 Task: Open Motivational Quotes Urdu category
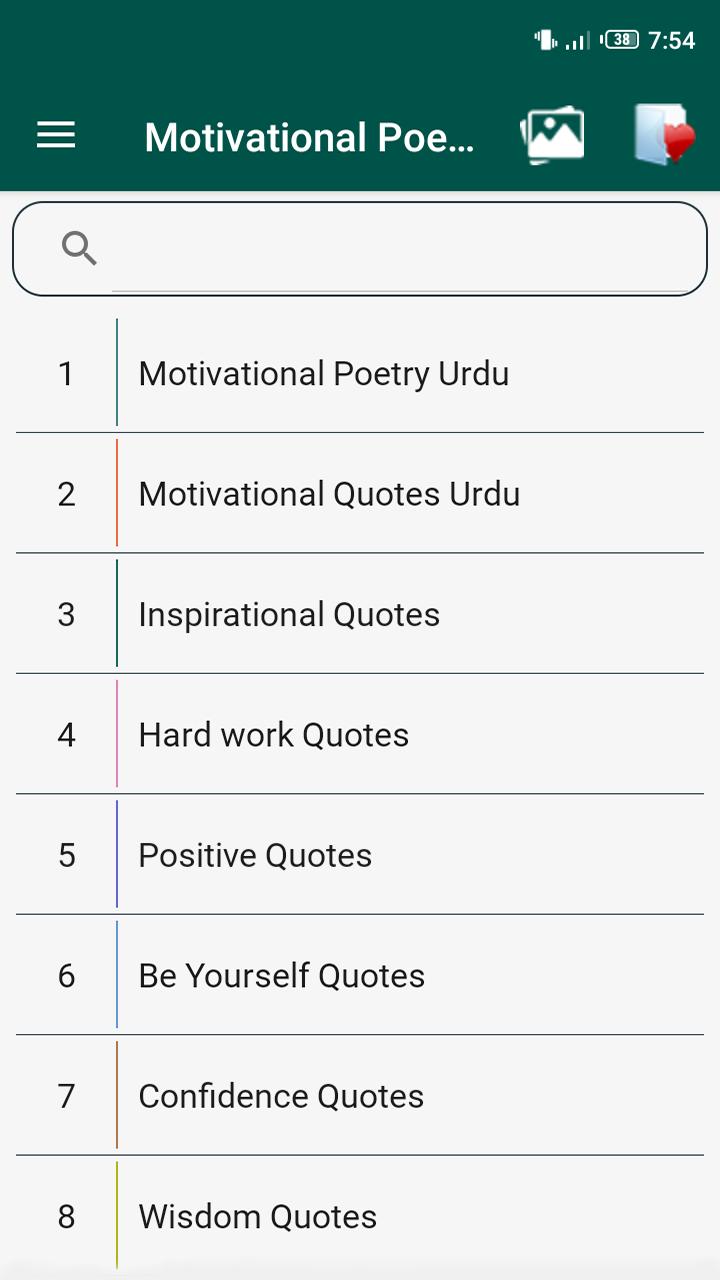(x=329, y=493)
